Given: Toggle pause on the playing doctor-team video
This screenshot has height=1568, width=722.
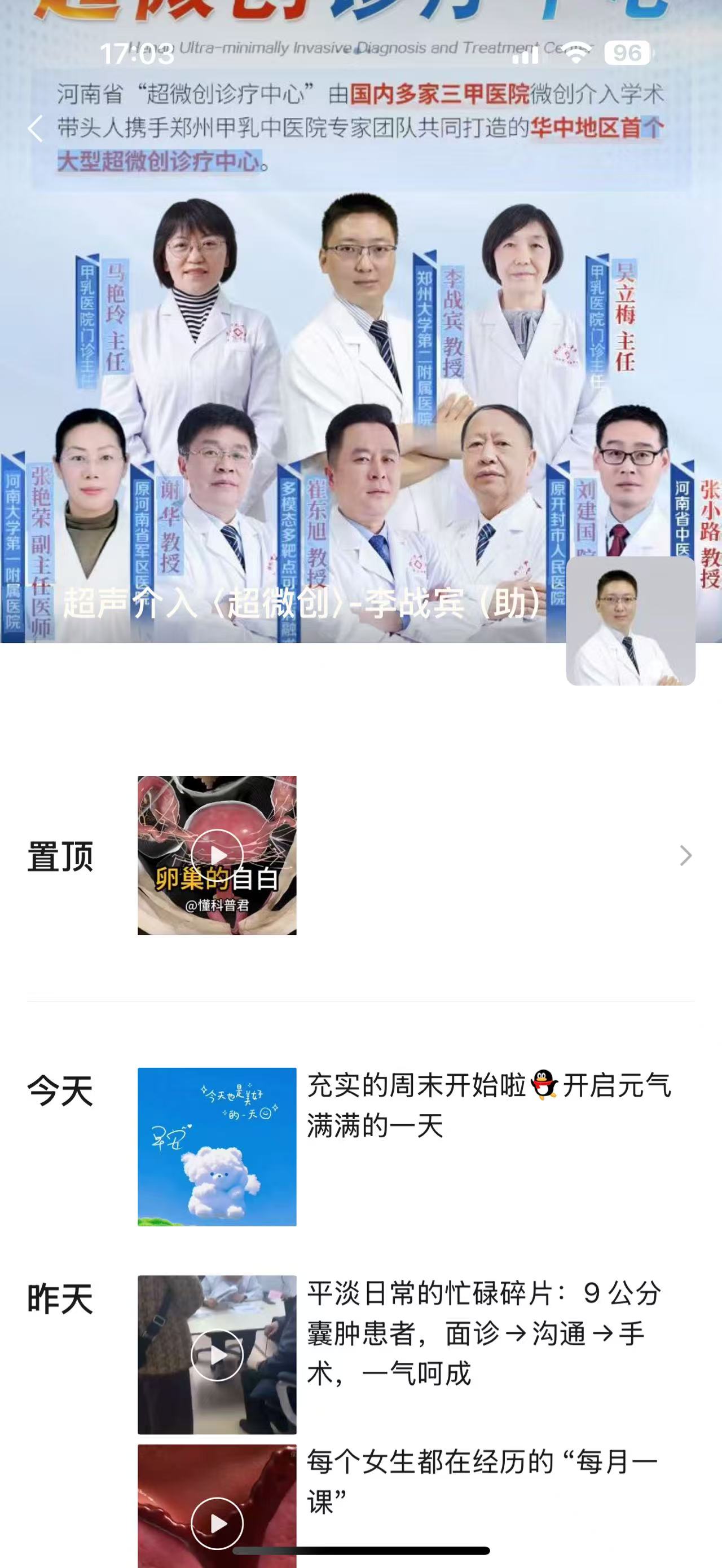Looking at the screenshot, I should coord(361,365).
